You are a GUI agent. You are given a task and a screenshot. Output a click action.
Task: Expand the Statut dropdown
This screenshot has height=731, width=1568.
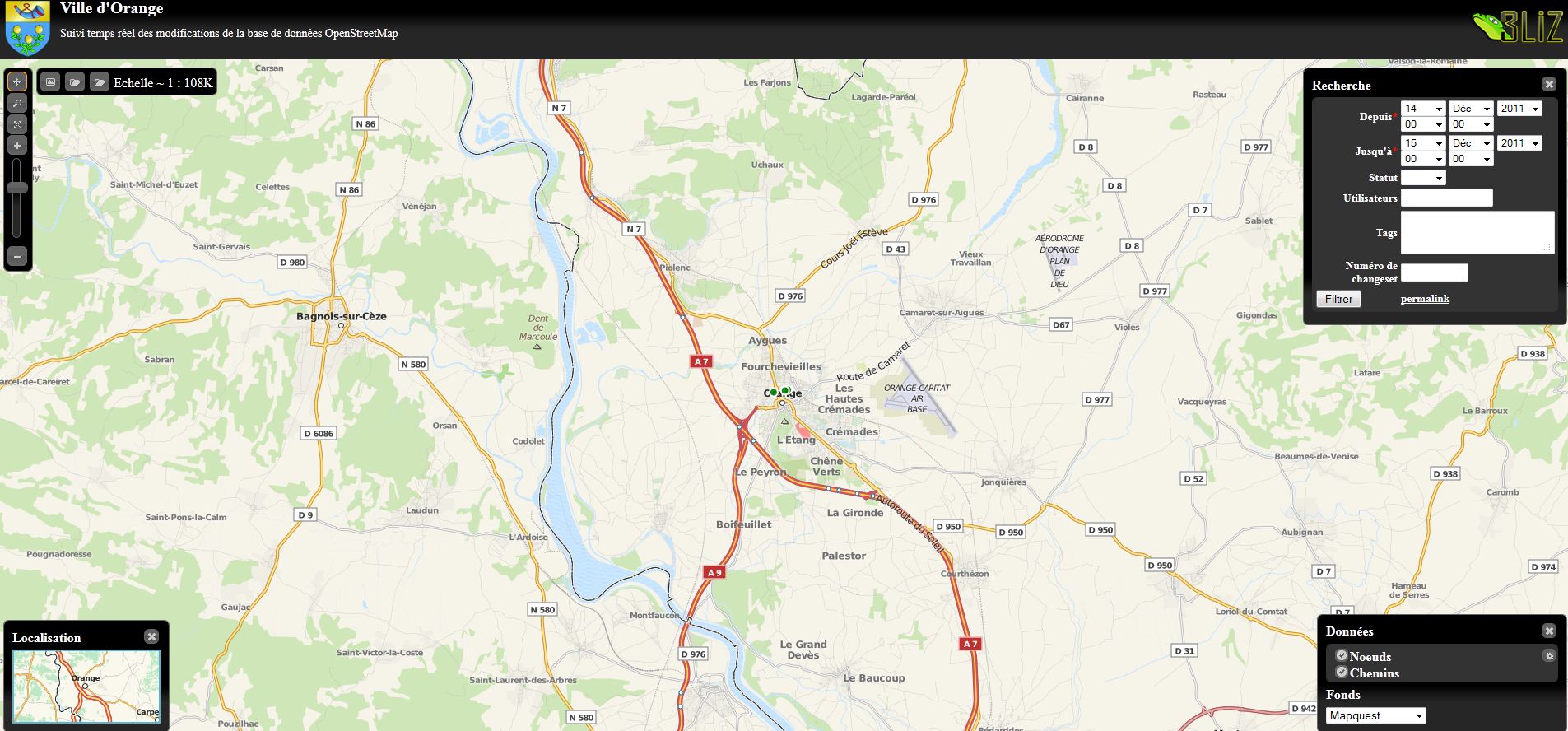pos(1423,178)
